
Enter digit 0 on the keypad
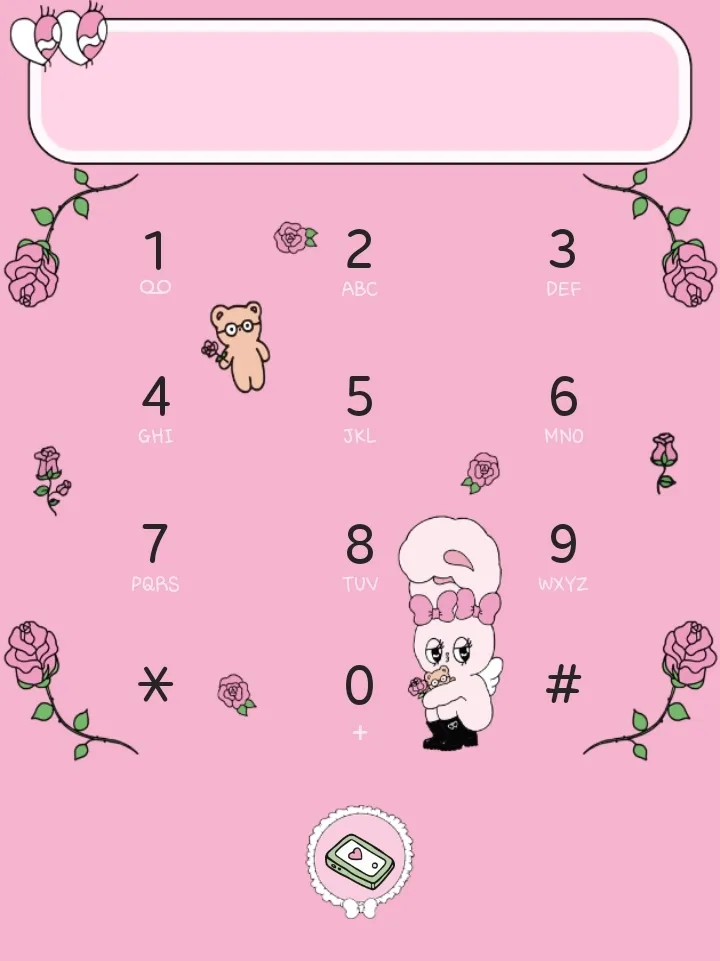(359, 695)
